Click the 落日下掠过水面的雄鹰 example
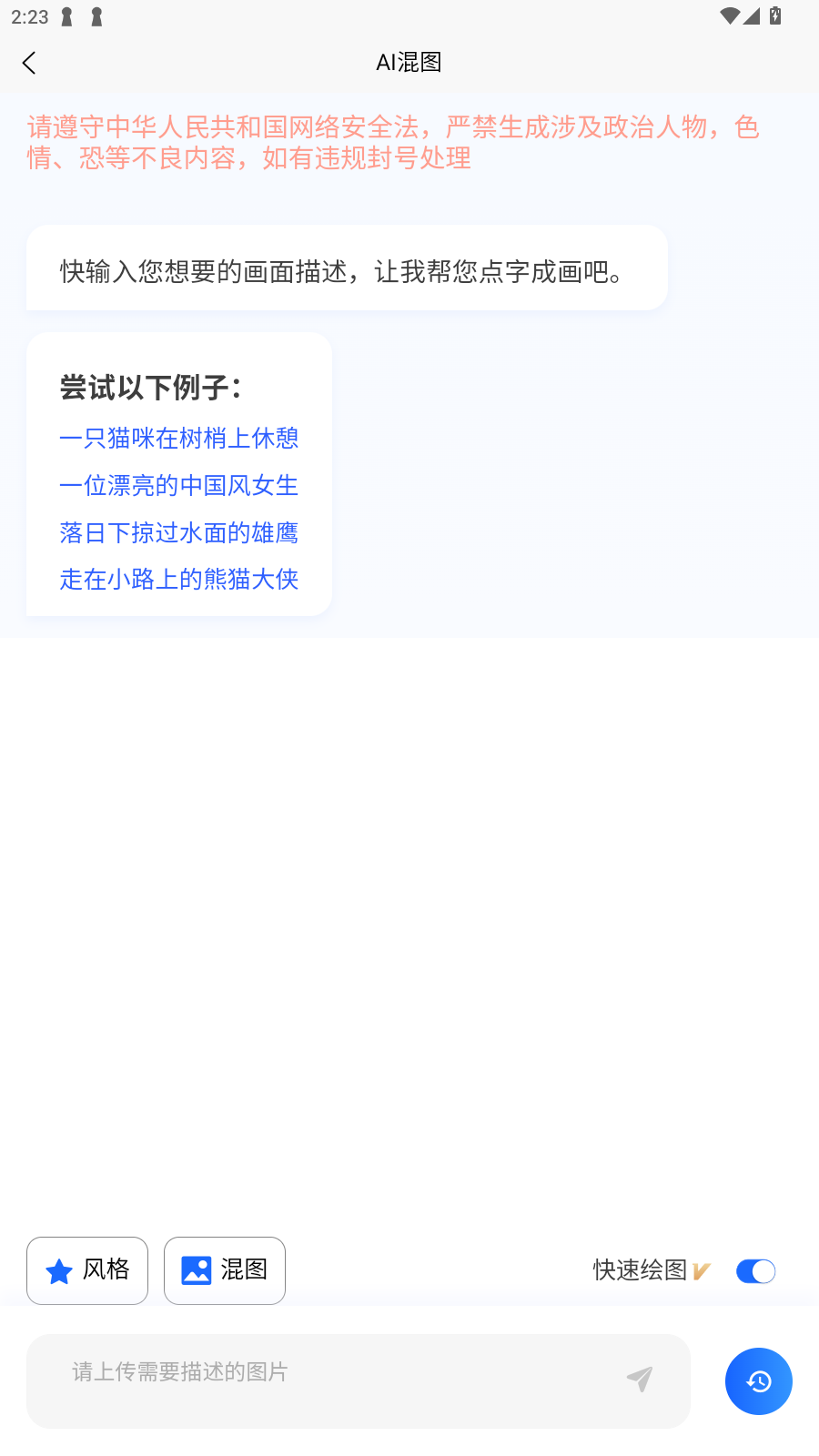This screenshot has height=1456, width=819. (x=178, y=532)
